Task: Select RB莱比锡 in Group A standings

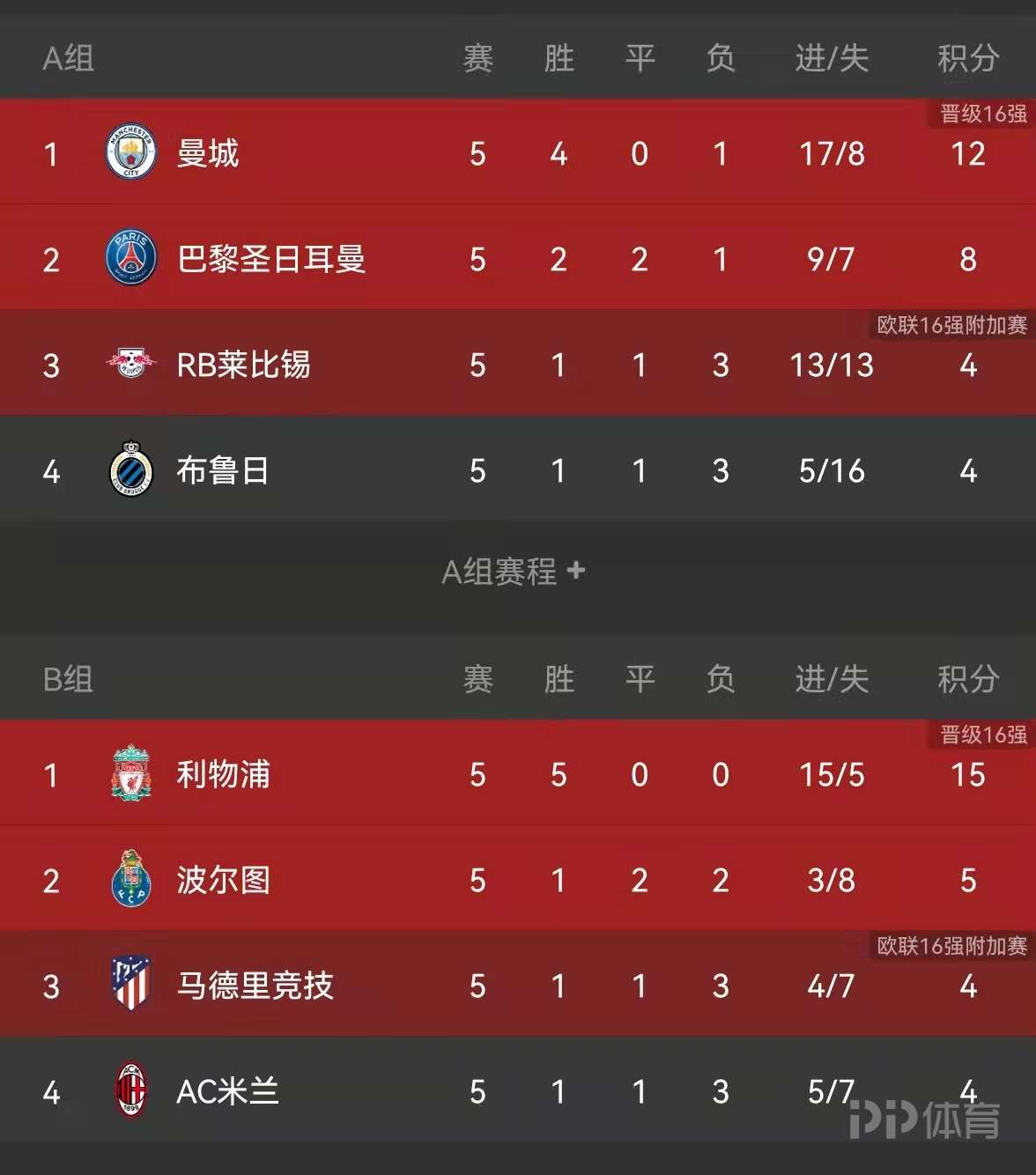Action: click(243, 365)
